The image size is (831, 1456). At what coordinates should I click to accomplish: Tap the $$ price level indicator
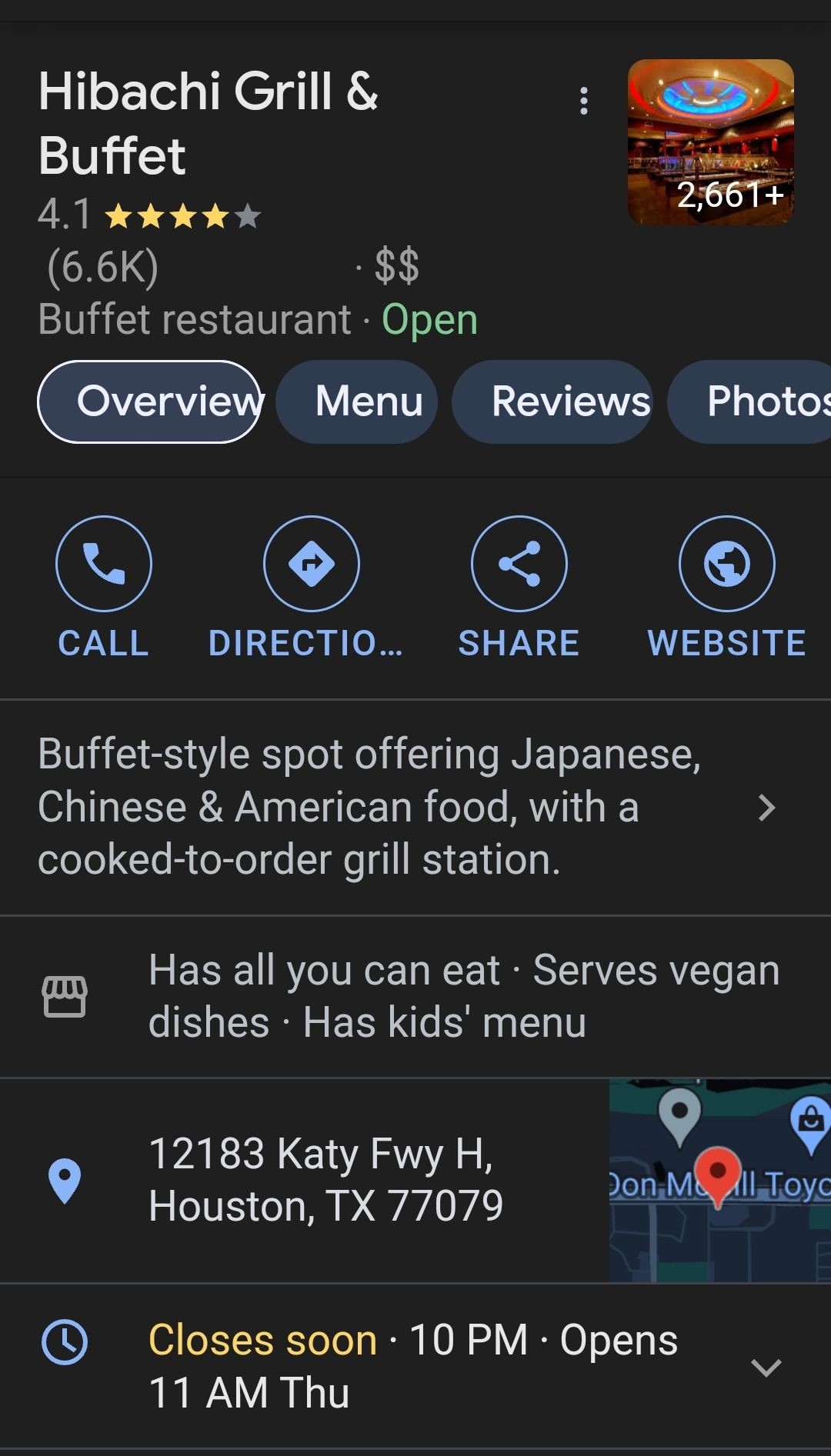pos(396,266)
